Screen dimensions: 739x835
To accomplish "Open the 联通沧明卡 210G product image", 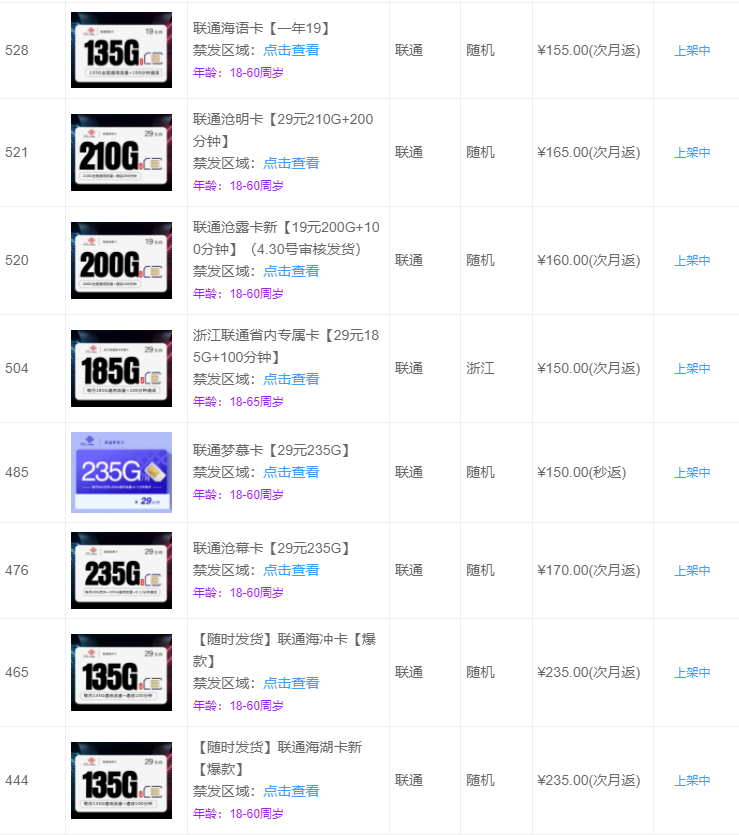I will pos(121,152).
